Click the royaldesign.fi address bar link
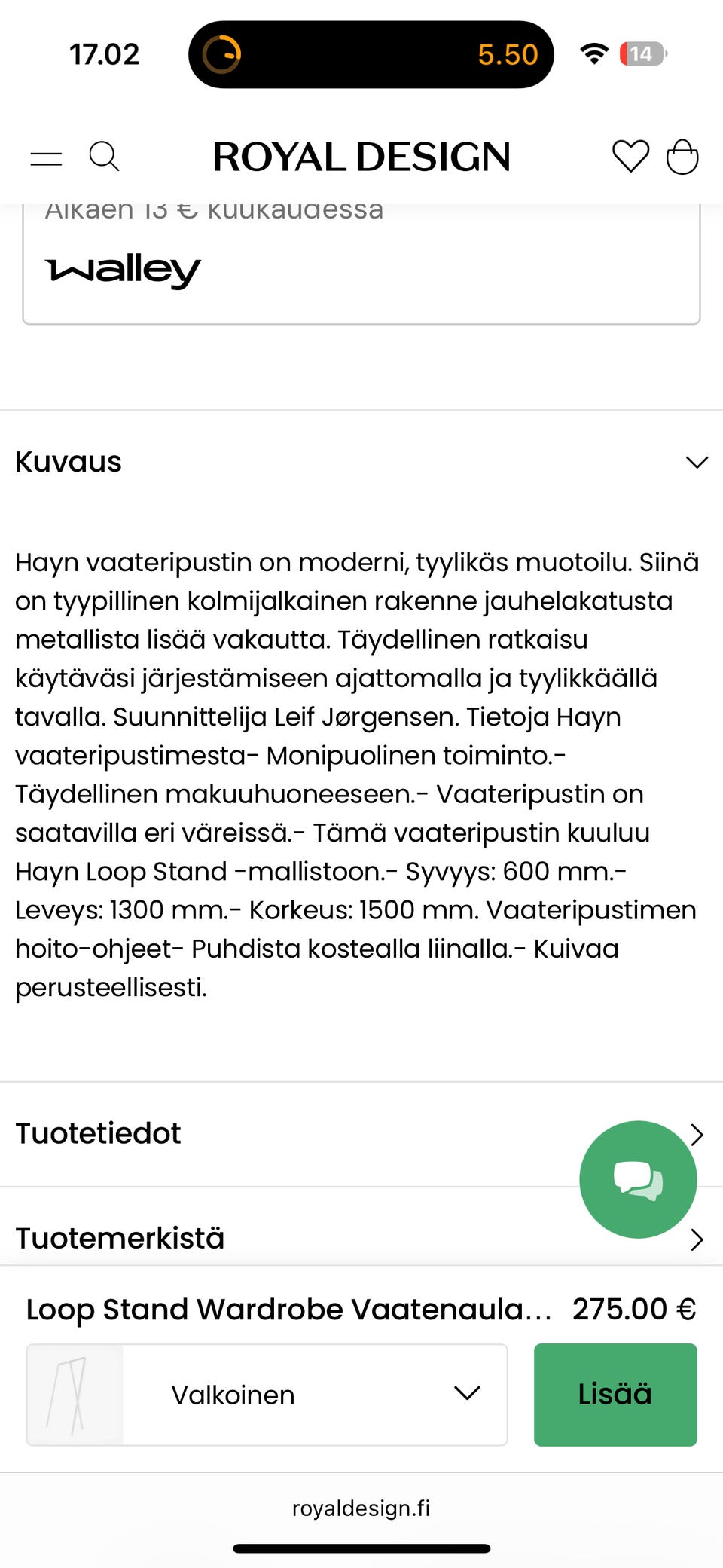This screenshot has height=1568, width=723. click(361, 1508)
